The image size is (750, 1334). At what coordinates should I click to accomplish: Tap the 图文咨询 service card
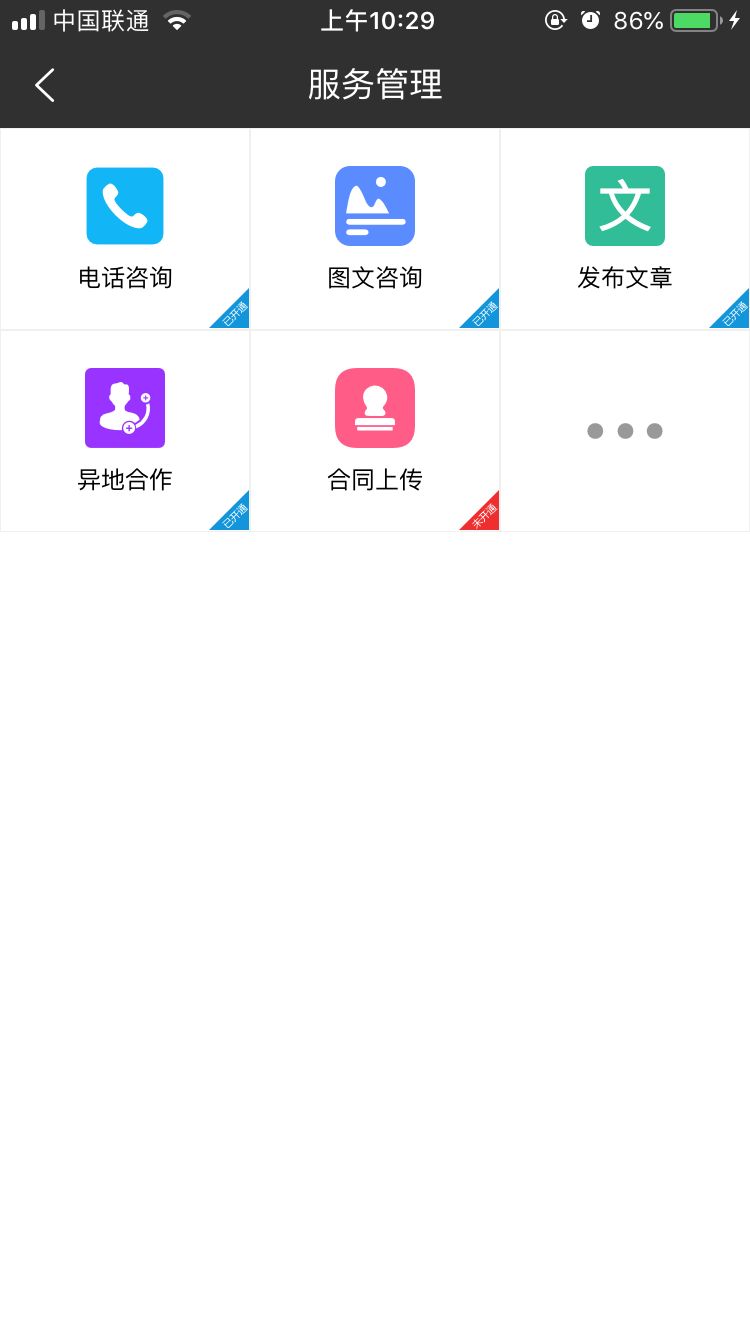[x=375, y=228]
